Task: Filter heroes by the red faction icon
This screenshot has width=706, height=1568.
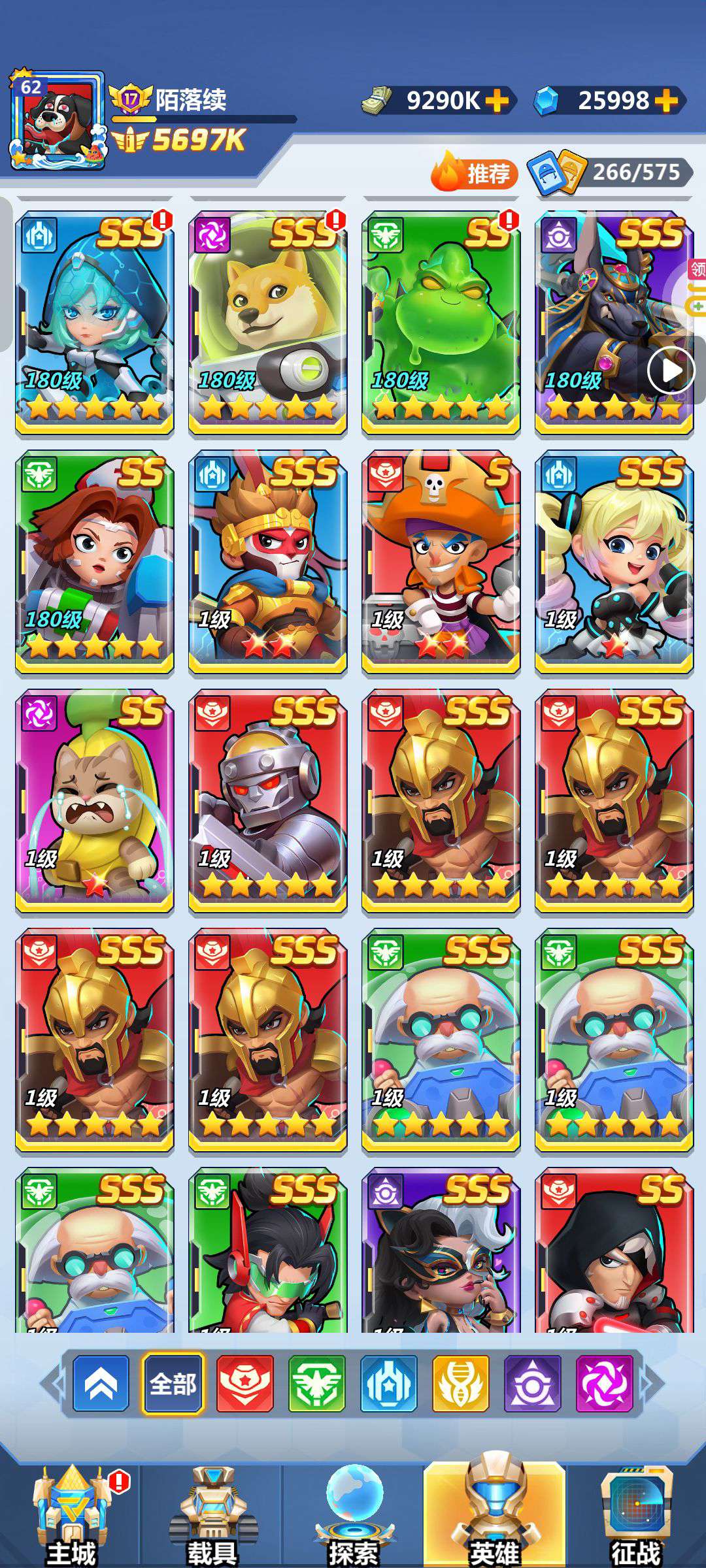Action: tap(245, 1384)
